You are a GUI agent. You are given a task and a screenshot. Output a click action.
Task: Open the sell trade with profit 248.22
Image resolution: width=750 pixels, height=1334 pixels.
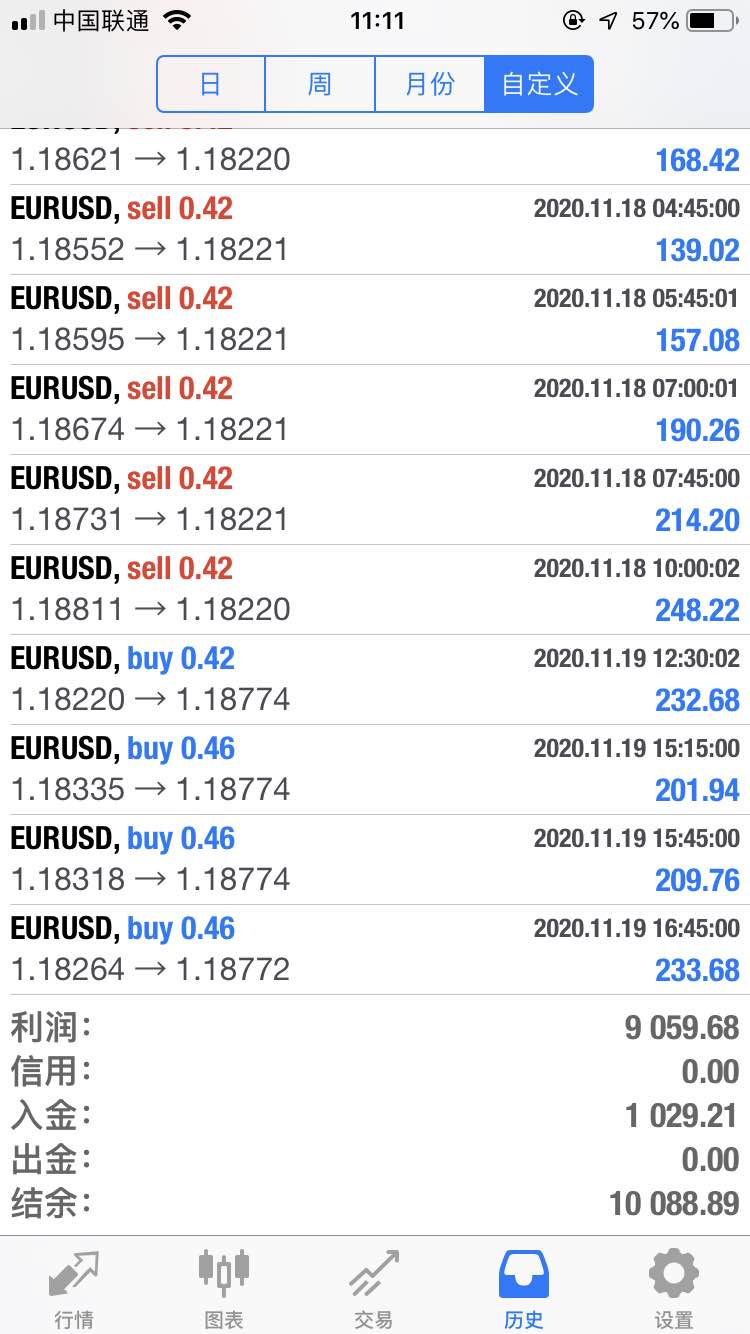point(375,590)
